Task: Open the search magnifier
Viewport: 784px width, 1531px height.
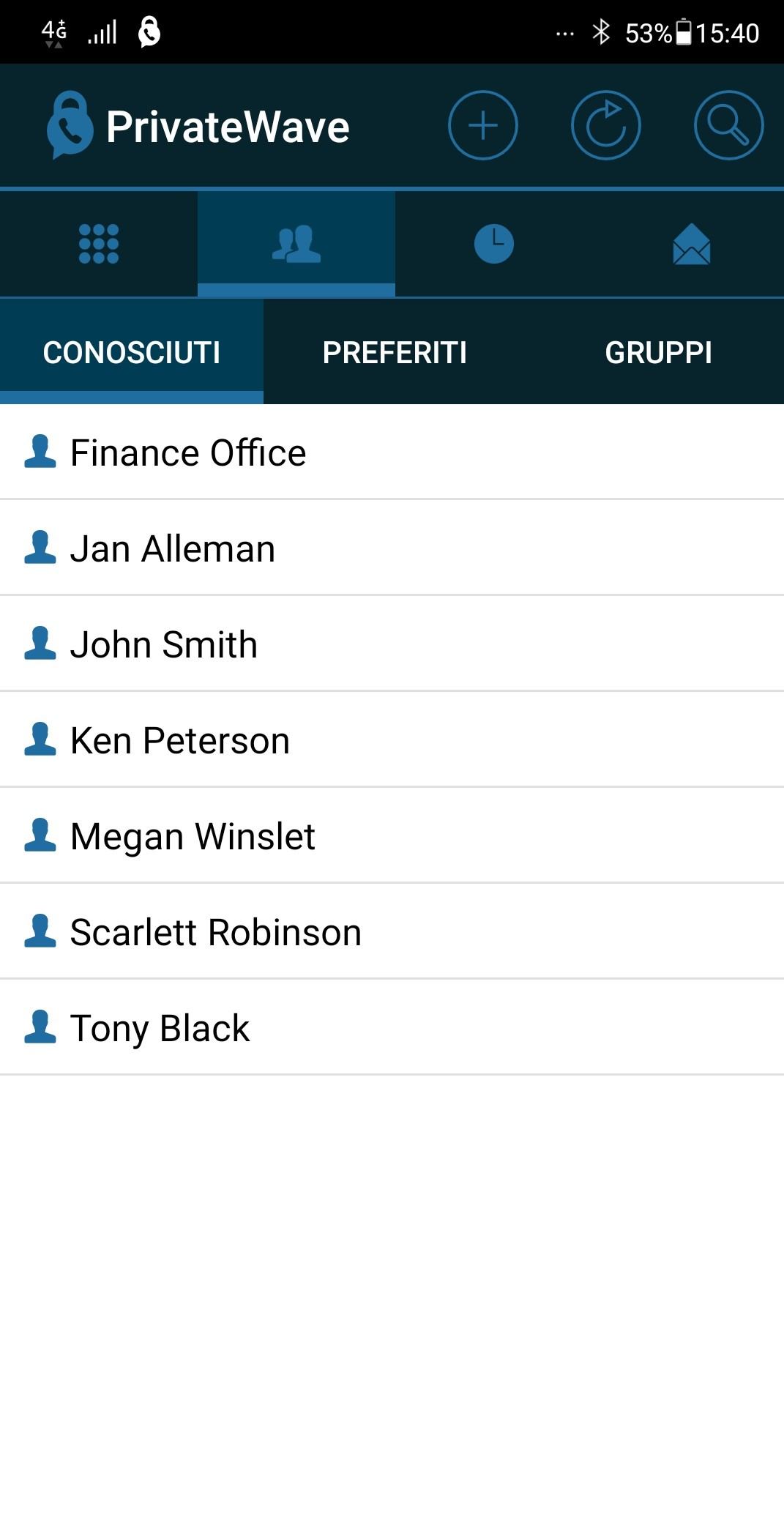Action: coord(728,125)
